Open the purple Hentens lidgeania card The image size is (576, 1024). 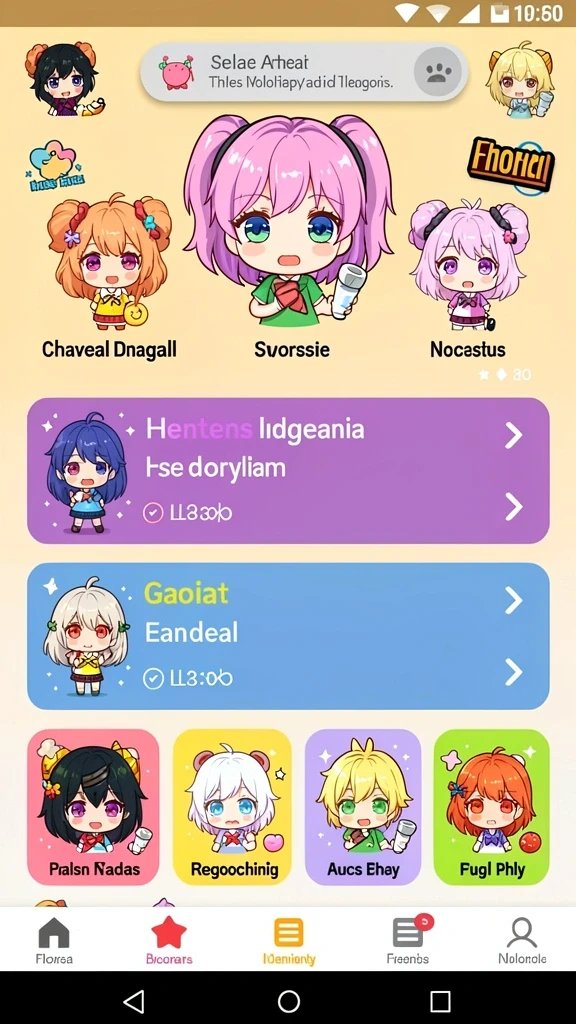tap(288, 470)
